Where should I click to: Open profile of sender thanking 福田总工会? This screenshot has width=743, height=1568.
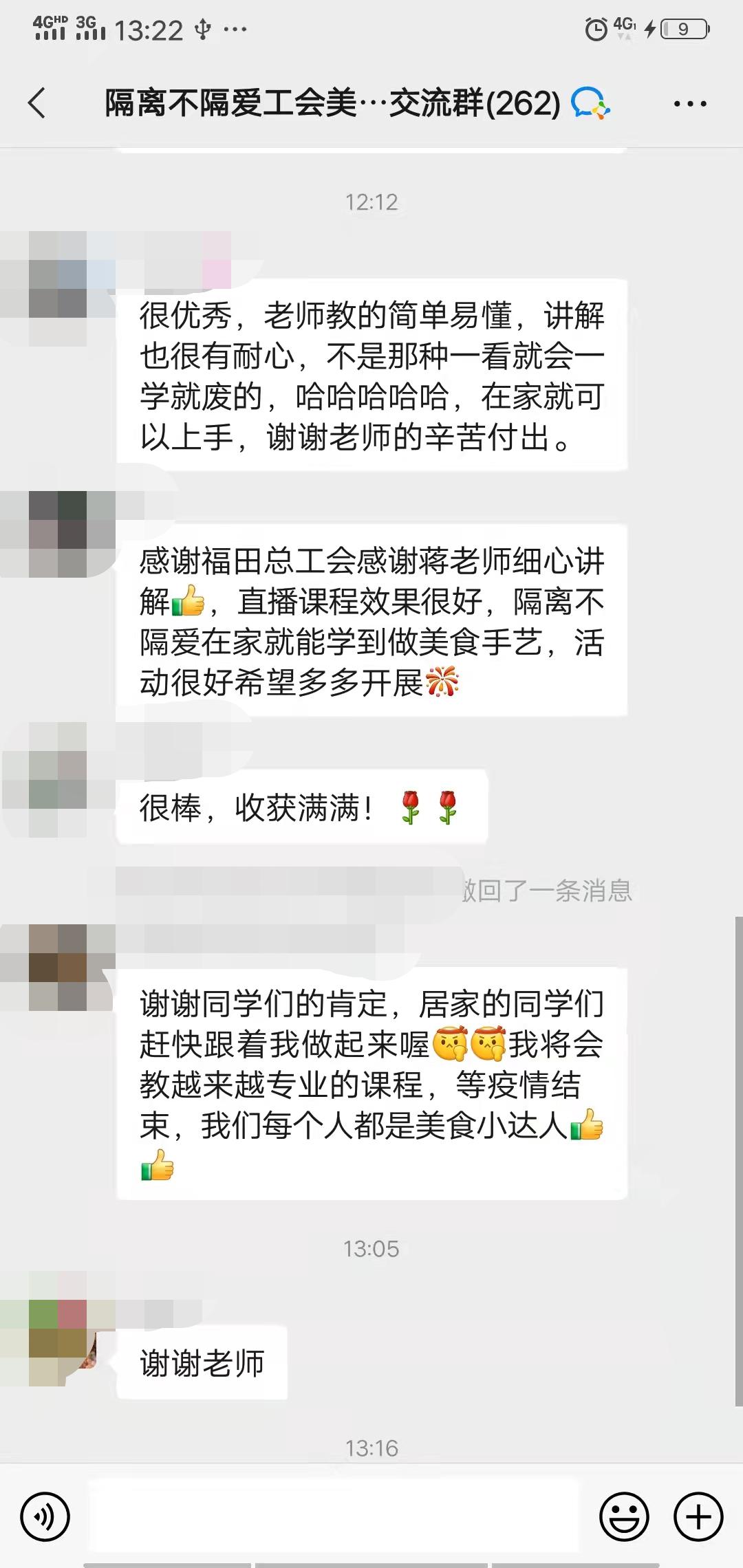(x=58, y=534)
